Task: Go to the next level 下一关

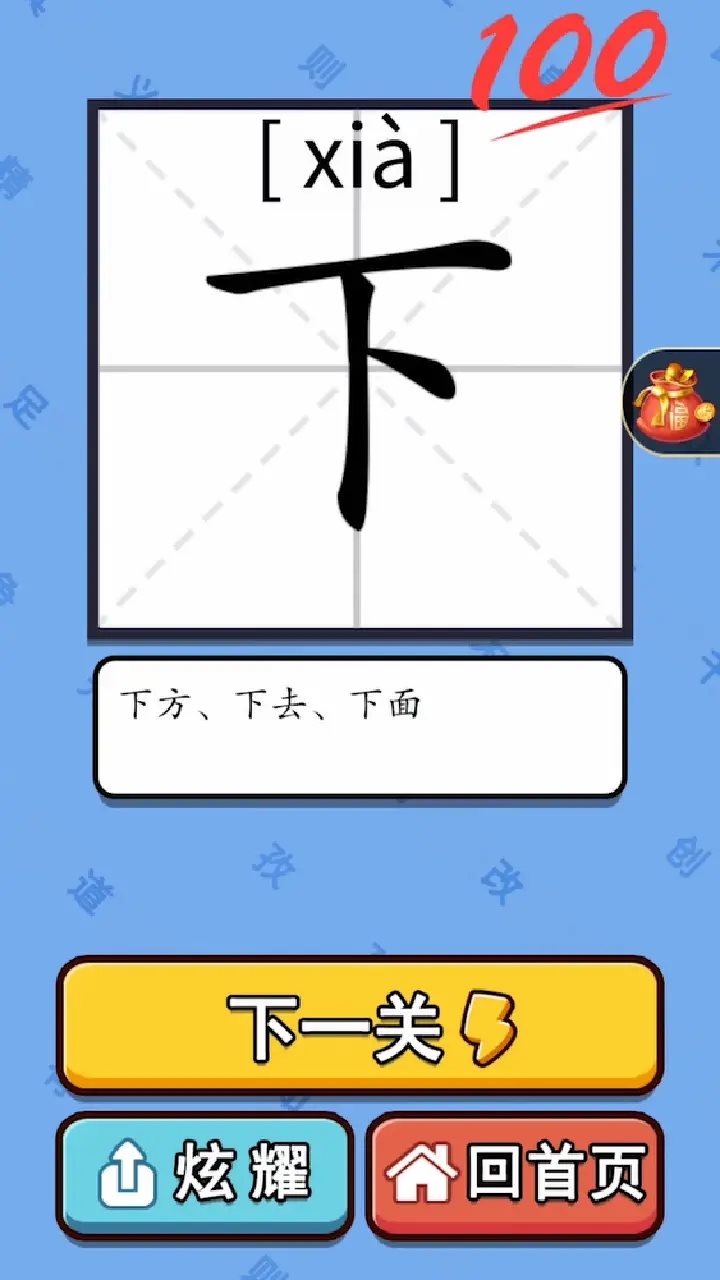Action: (x=360, y=1025)
